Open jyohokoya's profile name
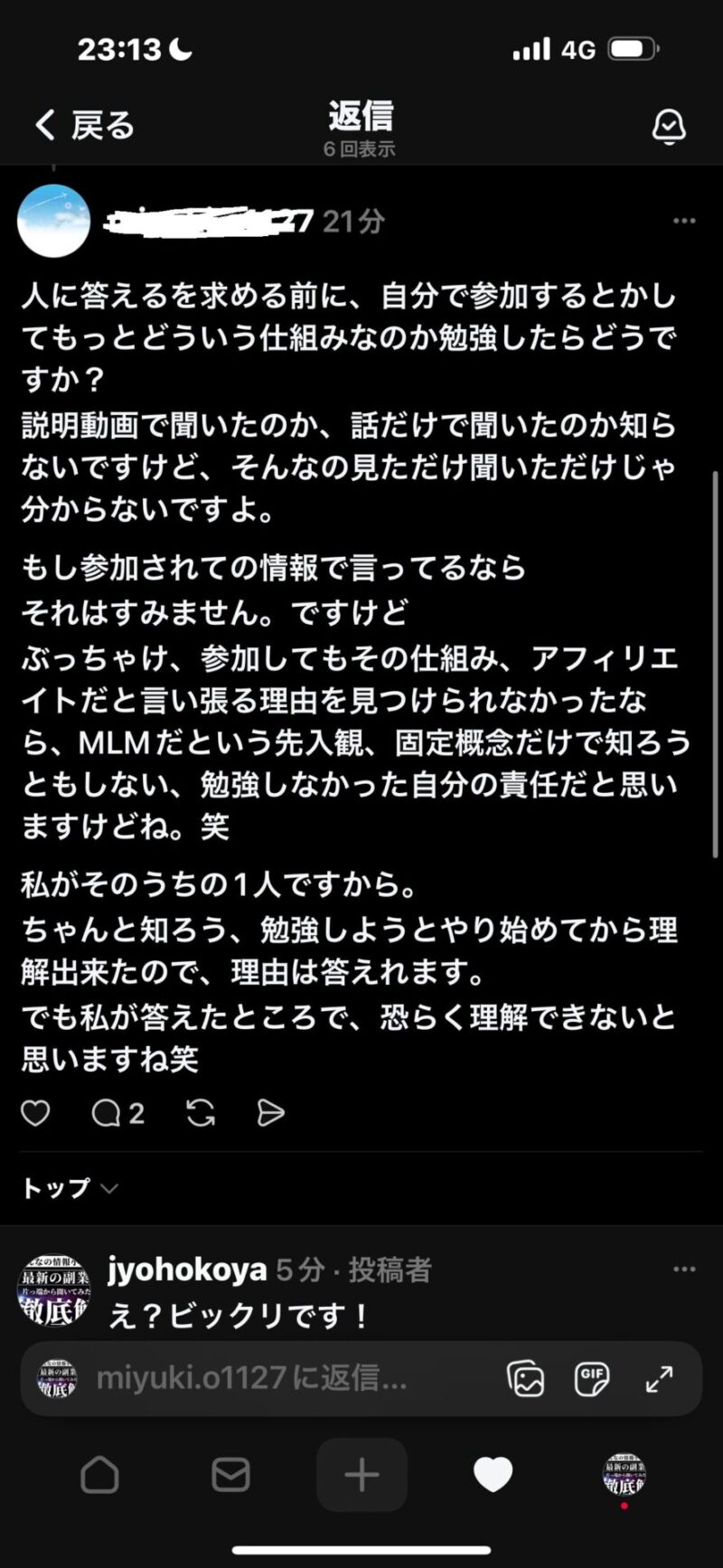This screenshot has width=723, height=1568. click(187, 1270)
